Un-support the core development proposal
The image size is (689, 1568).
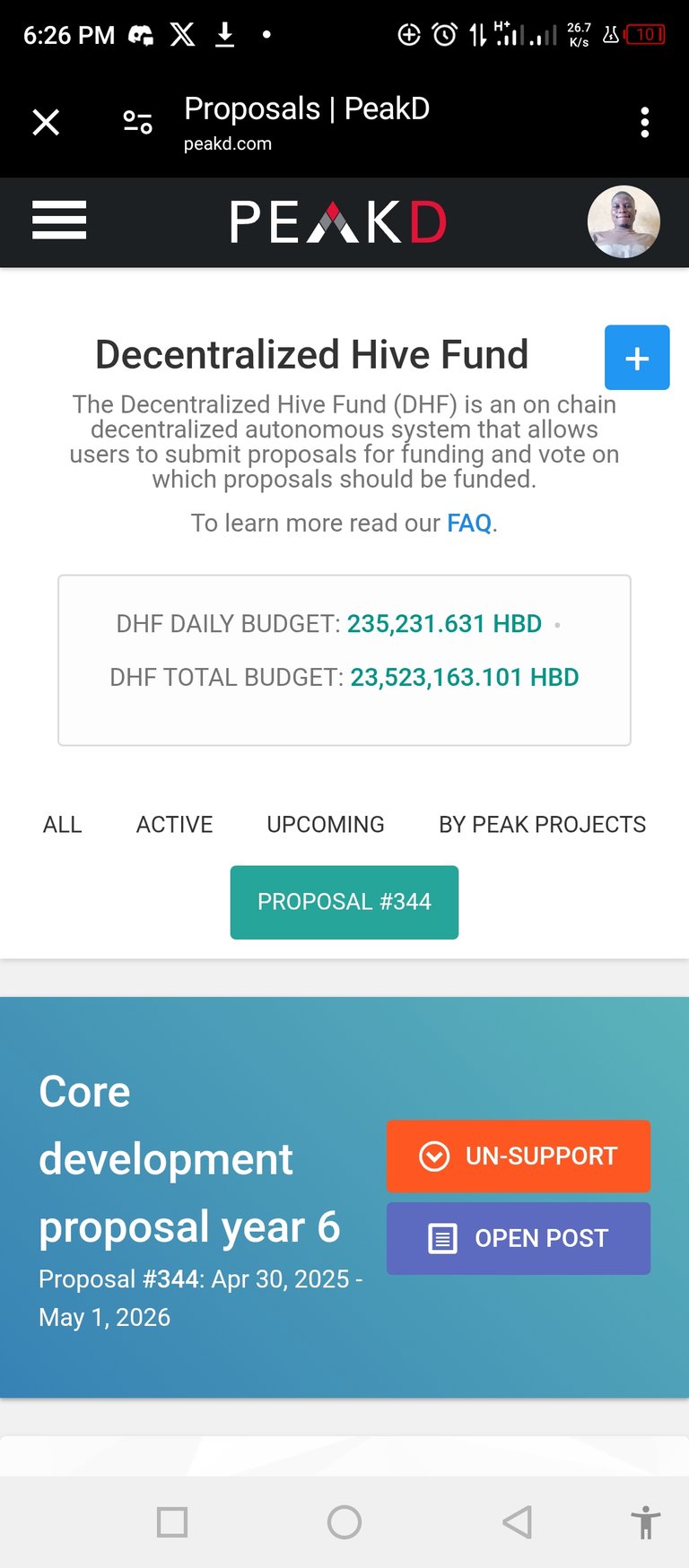coord(519,1156)
